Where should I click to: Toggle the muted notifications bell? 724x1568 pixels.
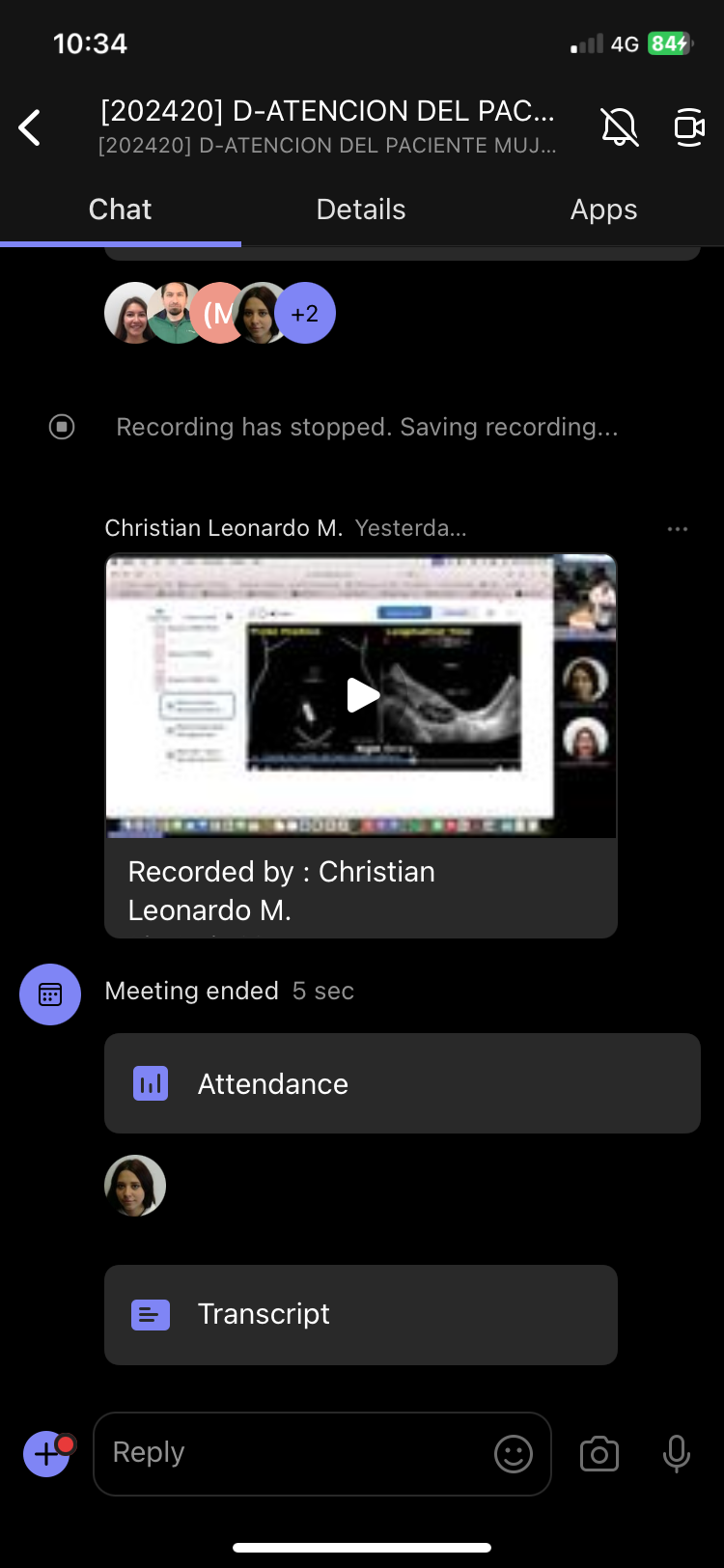620,127
